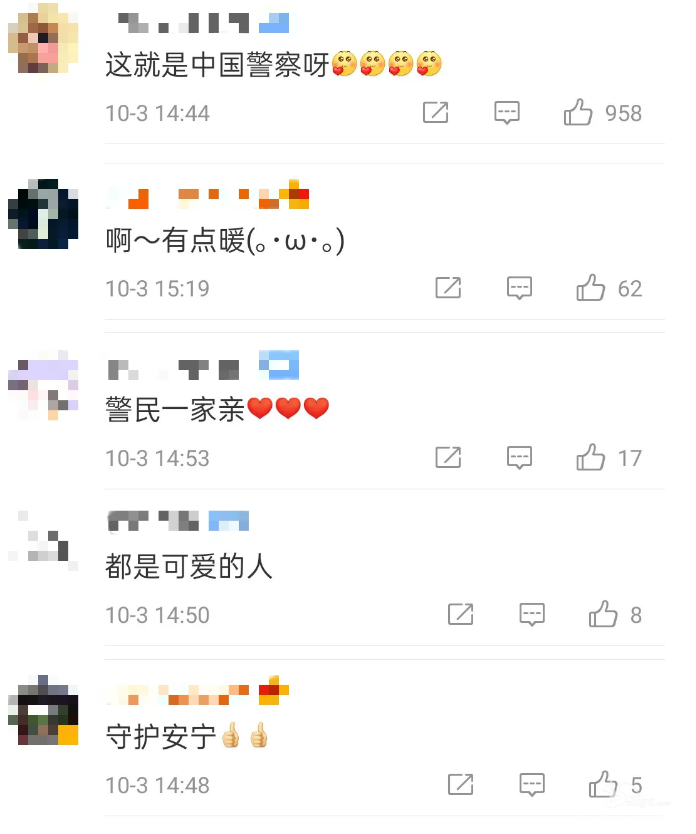Like the comment "这就是中国警察呀"

pos(578,113)
